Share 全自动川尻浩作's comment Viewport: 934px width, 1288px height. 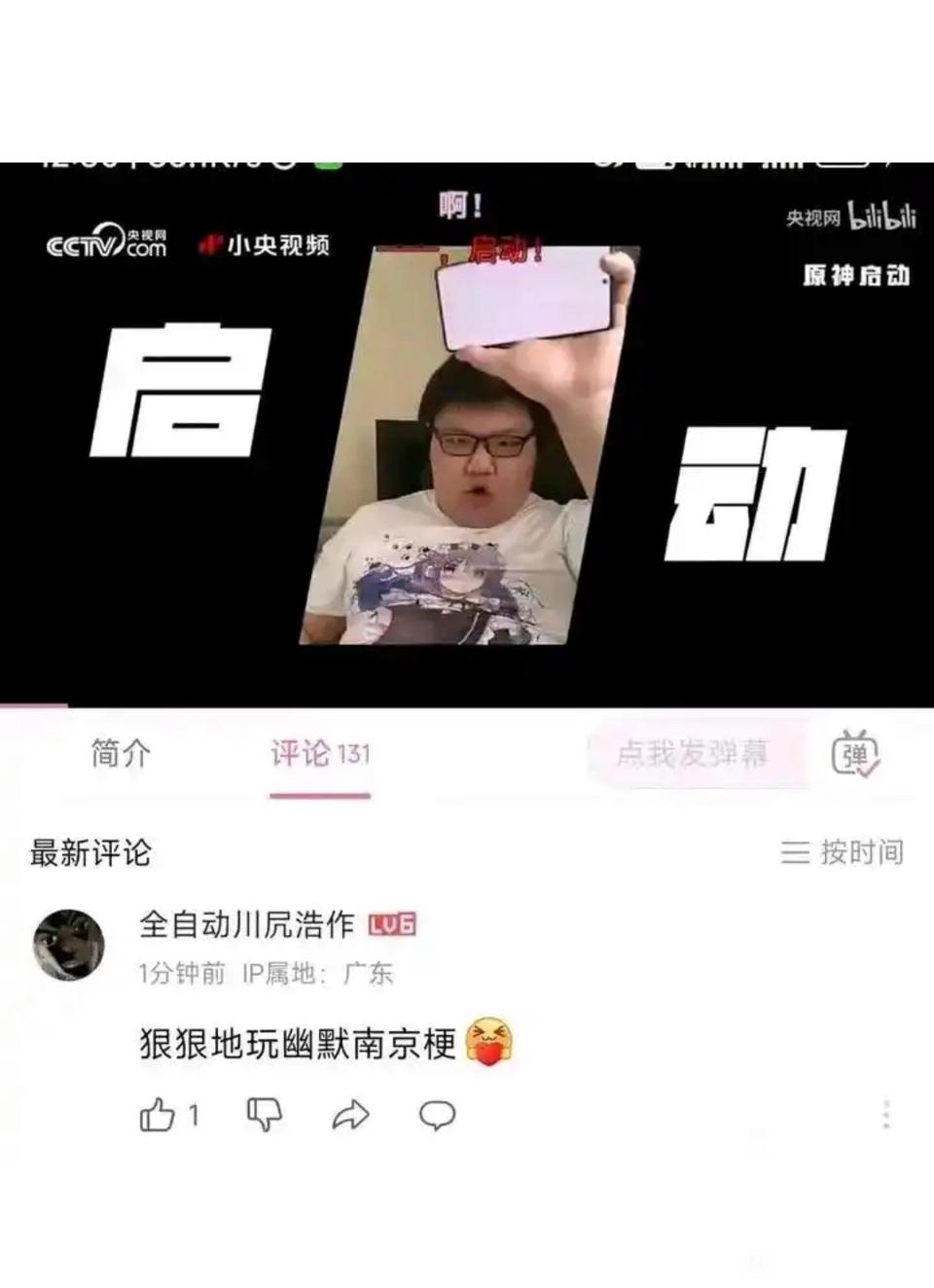pyautogui.click(x=350, y=1115)
